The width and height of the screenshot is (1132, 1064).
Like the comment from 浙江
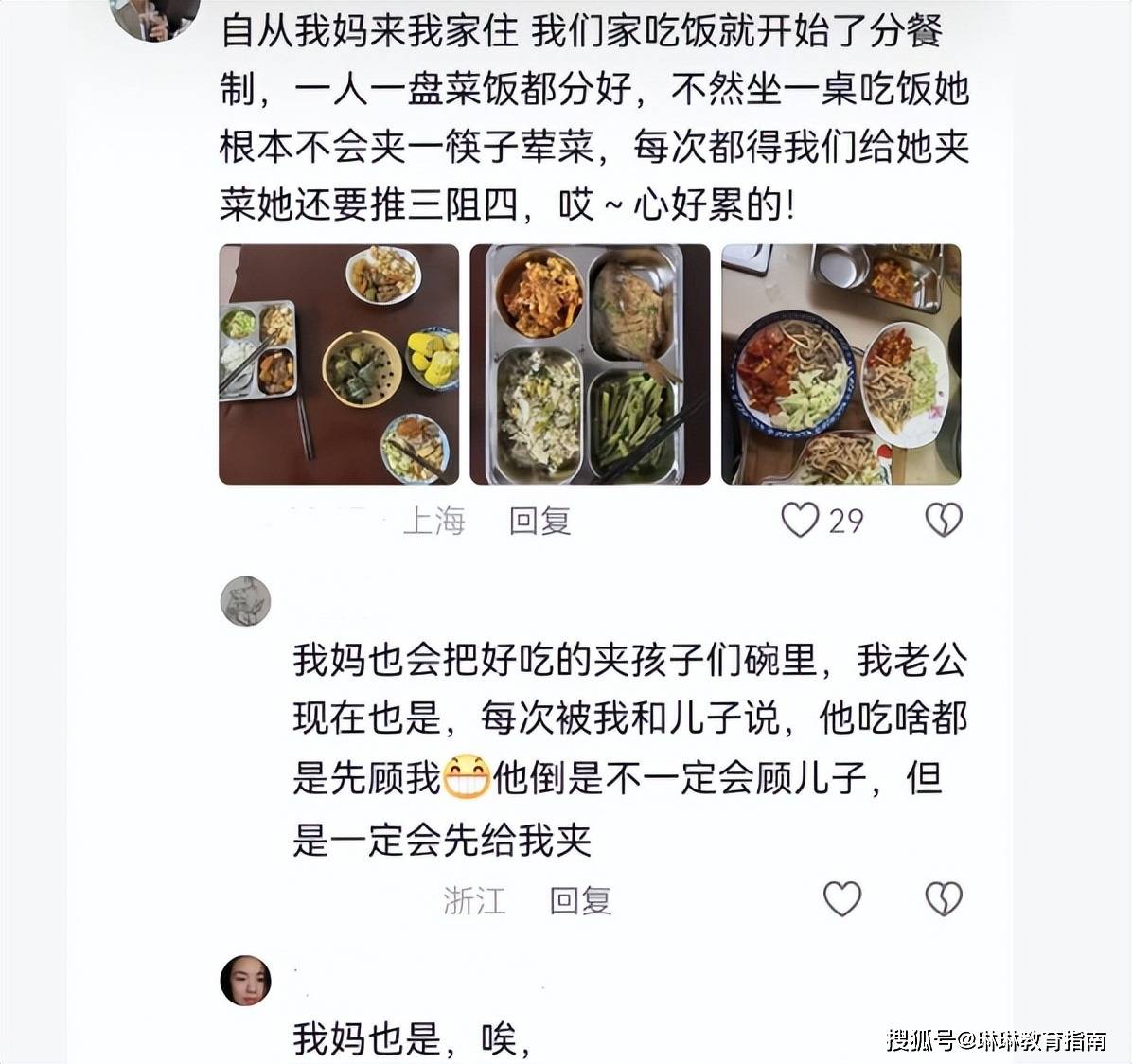click(x=841, y=898)
